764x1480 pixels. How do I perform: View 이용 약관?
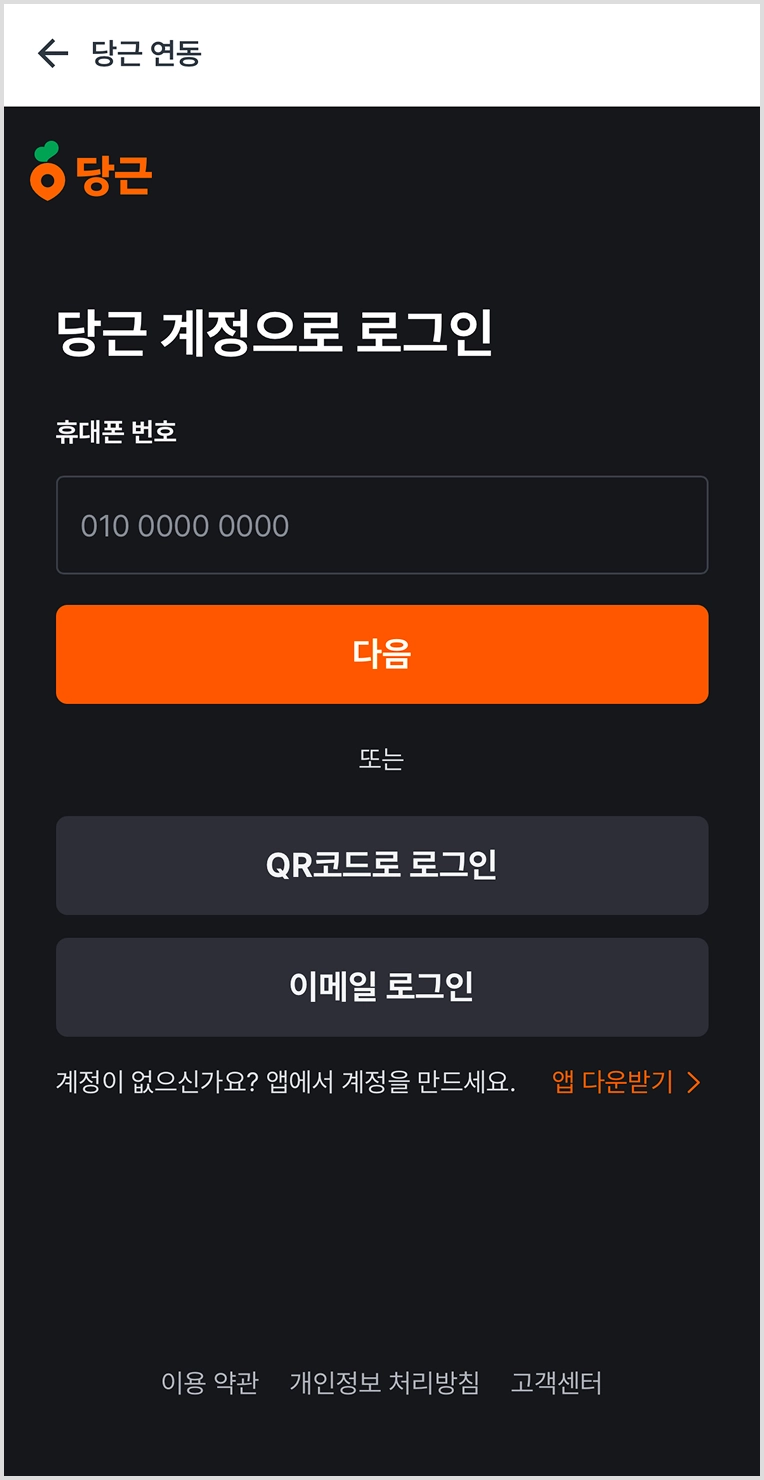tap(210, 1383)
